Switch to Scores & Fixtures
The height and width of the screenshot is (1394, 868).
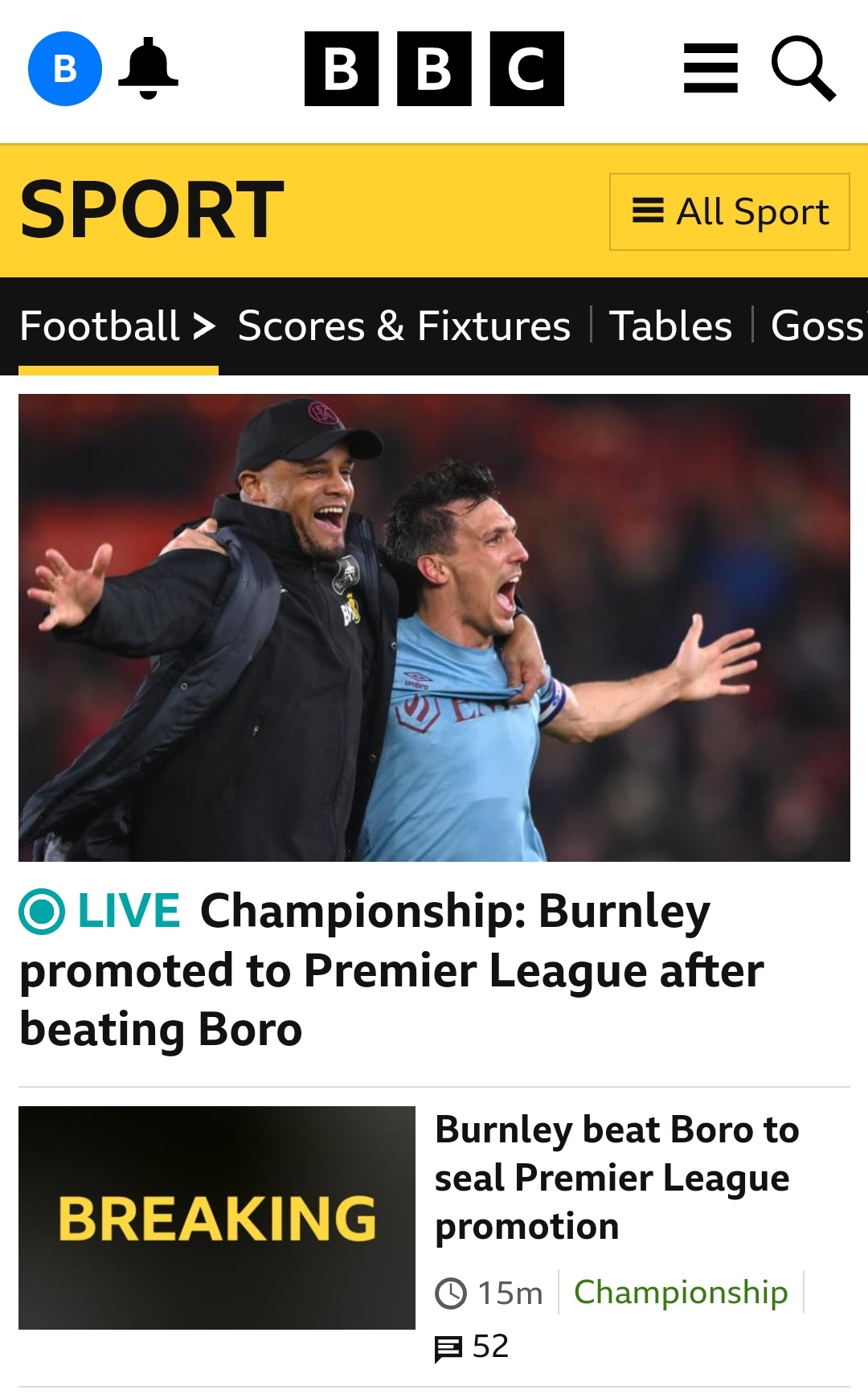(403, 326)
